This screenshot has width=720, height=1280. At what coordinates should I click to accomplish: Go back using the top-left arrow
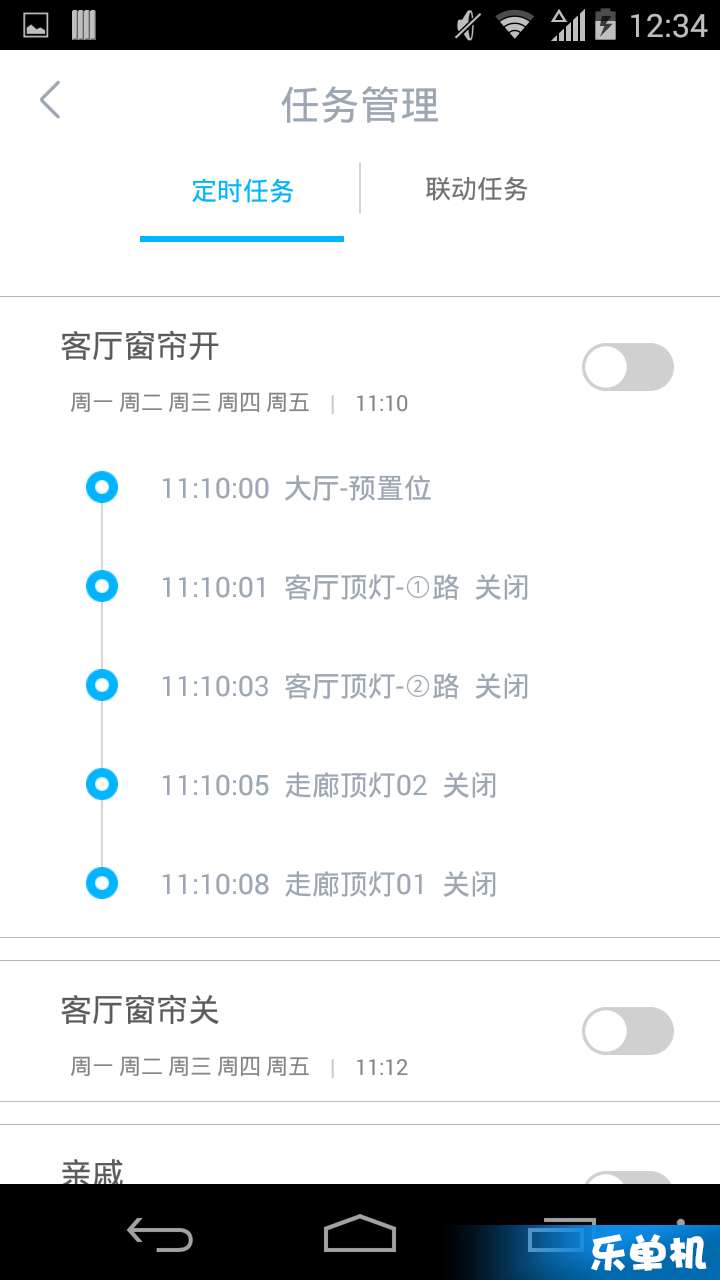pyautogui.click(x=50, y=101)
